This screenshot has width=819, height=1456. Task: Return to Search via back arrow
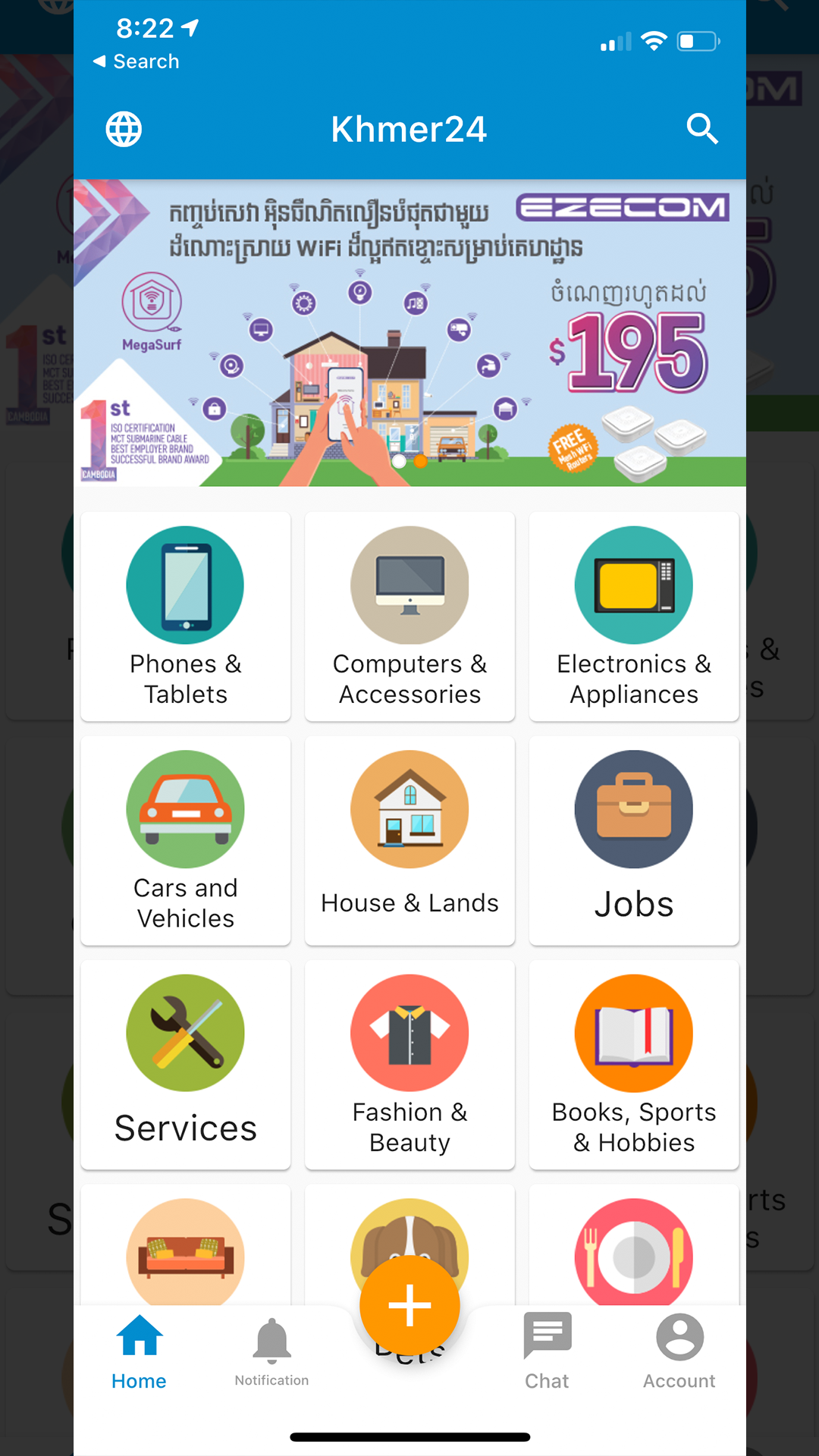click(x=136, y=61)
